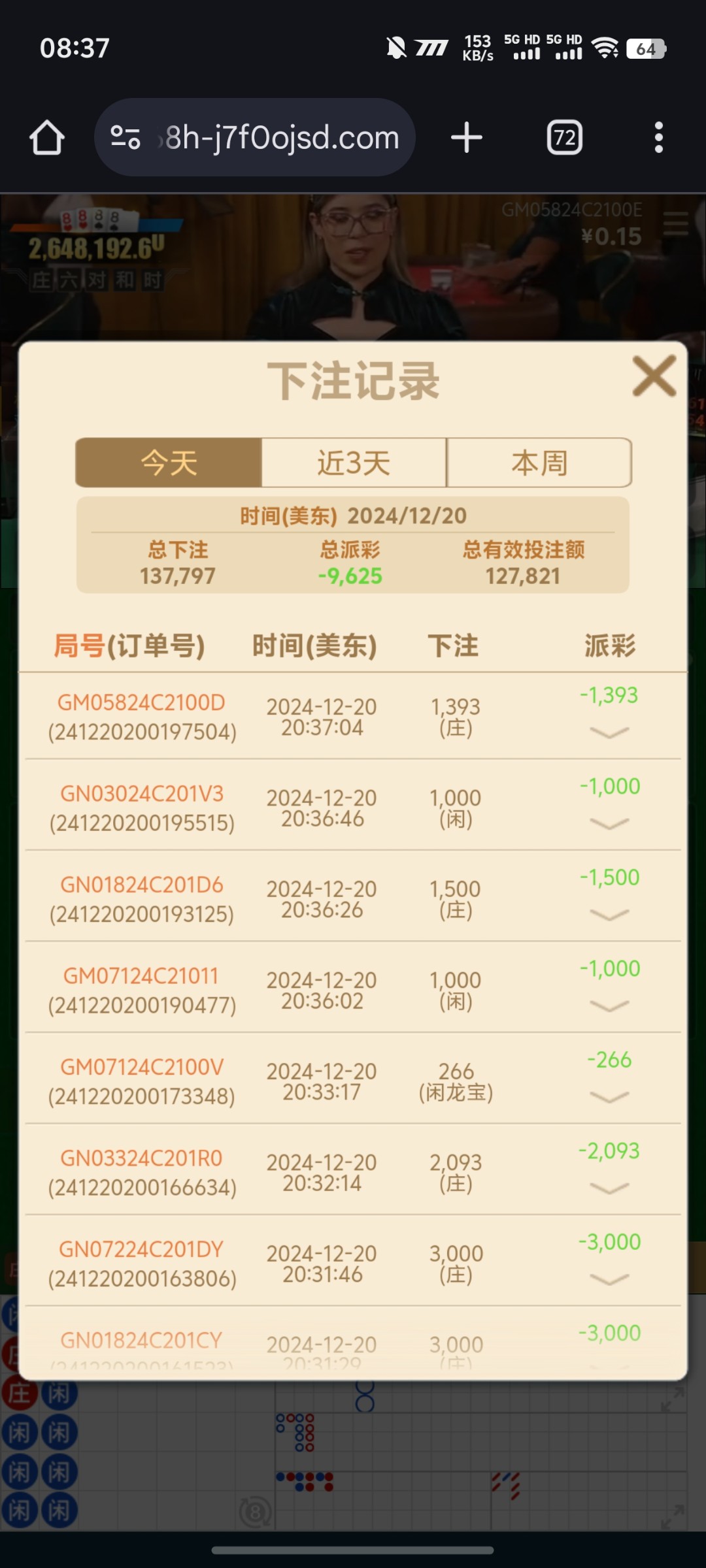Screen dimensions: 706x1568
Task: Expand details for bet GM07124C2100V
Action: [609, 1097]
